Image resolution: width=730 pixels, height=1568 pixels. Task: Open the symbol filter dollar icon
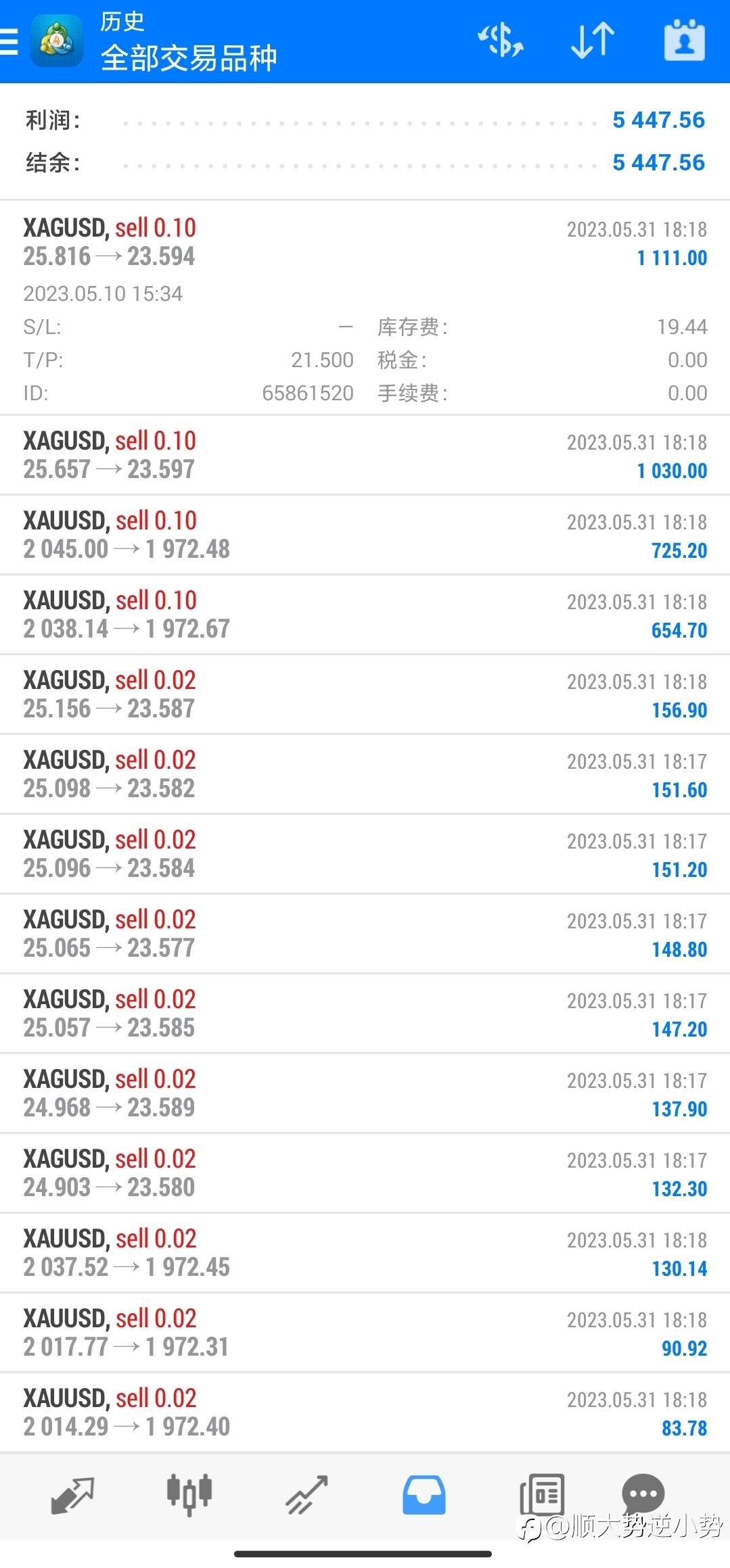tap(501, 41)
